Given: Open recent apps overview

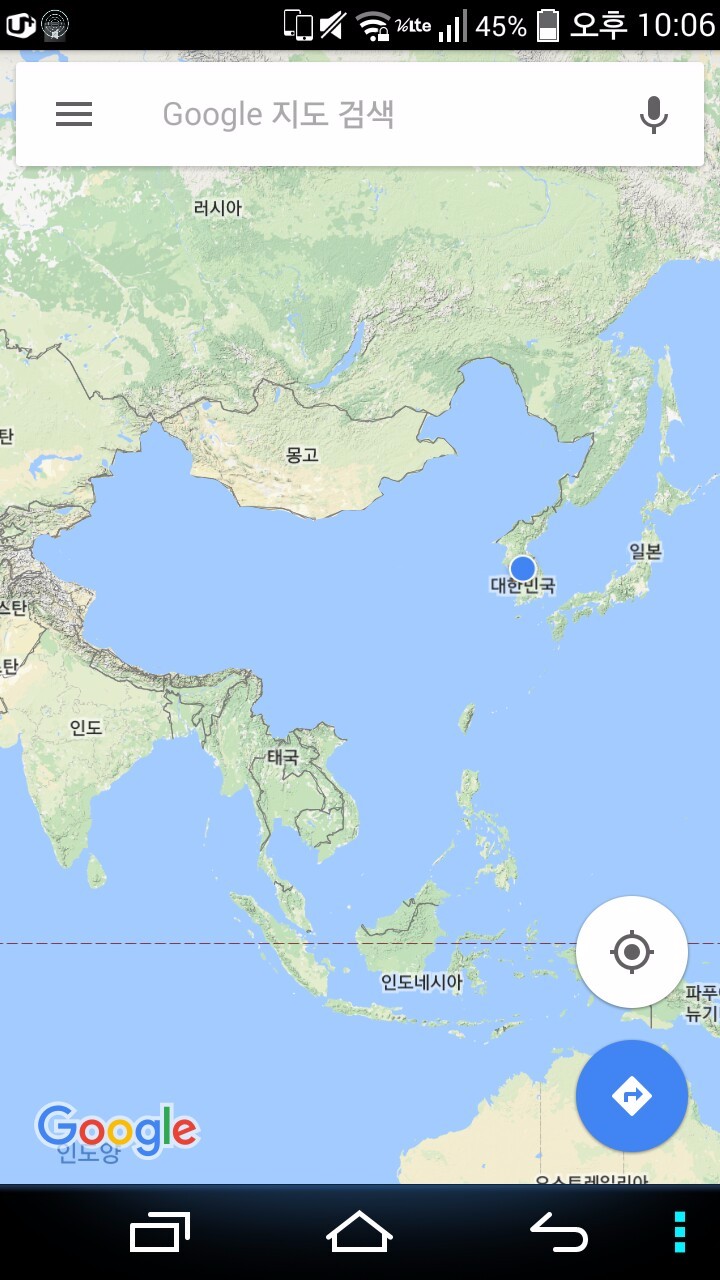Looking at the screenshot, I should pyautogui.click(x=160, y=1232).
